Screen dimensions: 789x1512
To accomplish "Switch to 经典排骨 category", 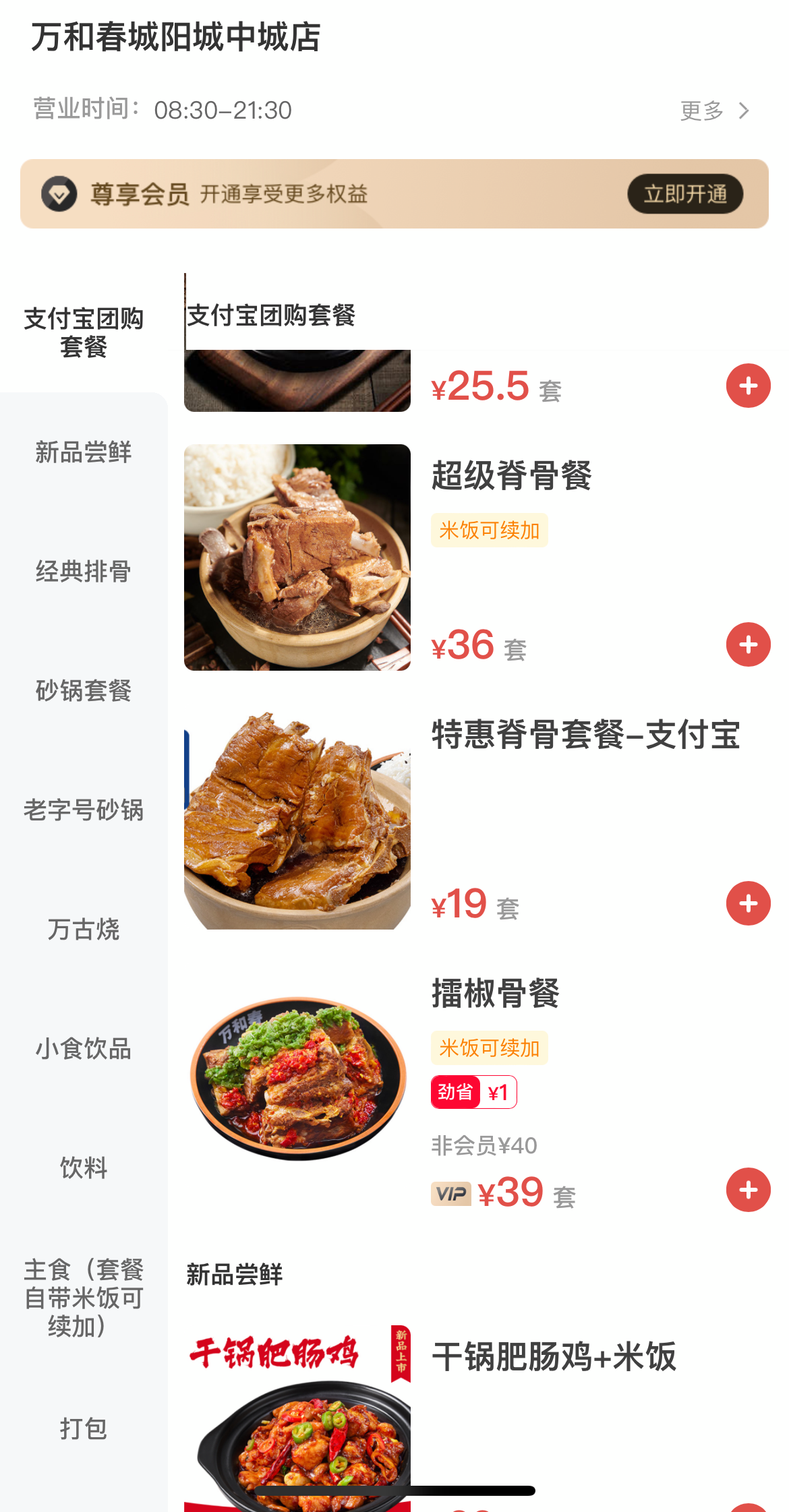I will pyautogui.click(x=84, y=572).
